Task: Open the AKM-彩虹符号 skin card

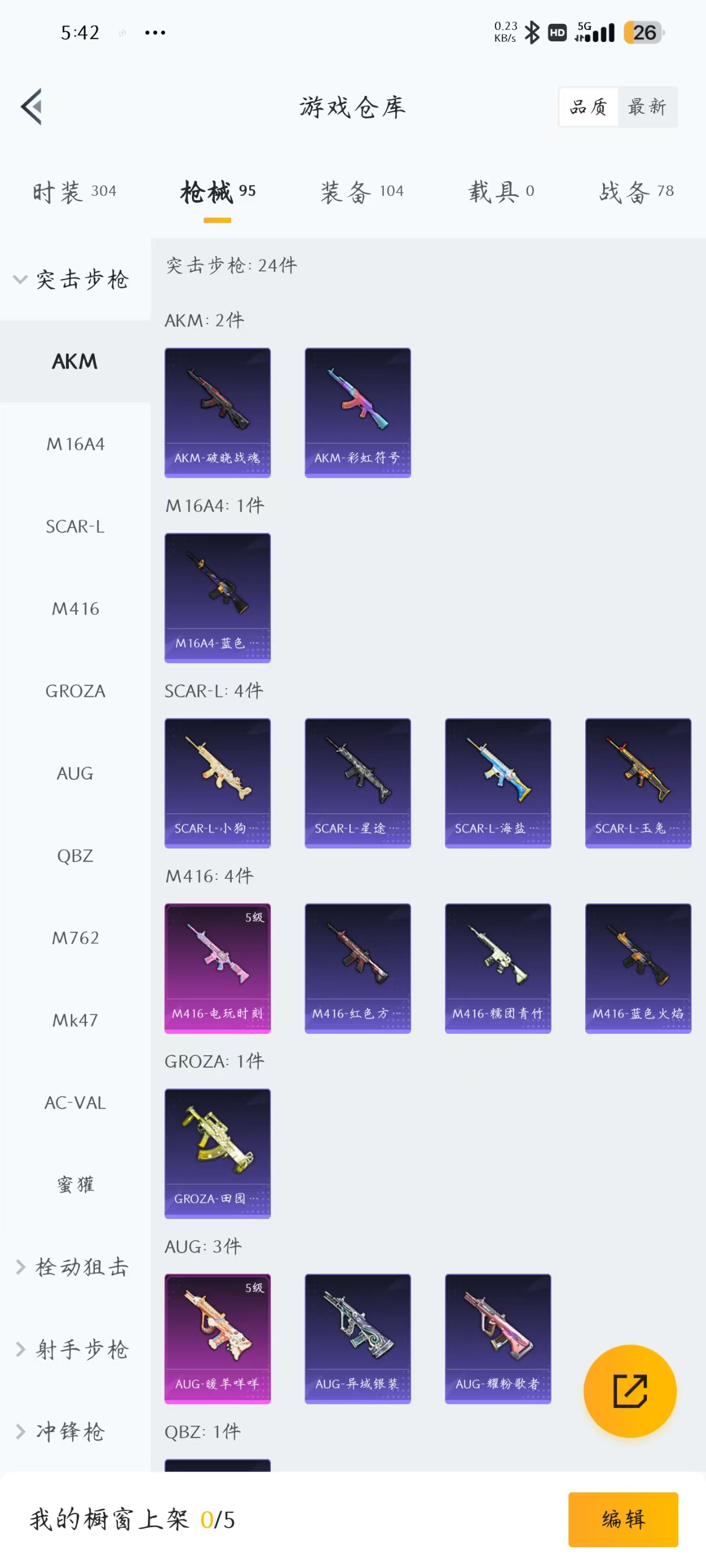Action: [357, 413]
